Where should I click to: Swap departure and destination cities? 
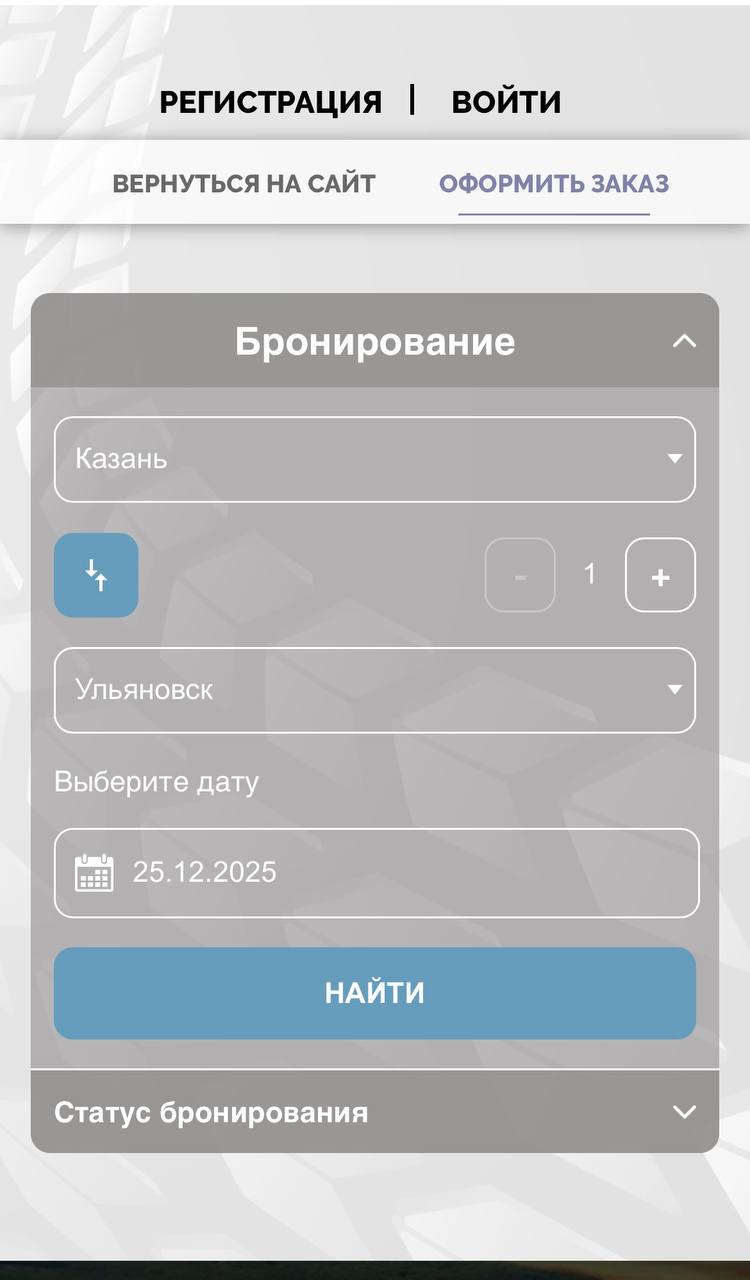96,575
